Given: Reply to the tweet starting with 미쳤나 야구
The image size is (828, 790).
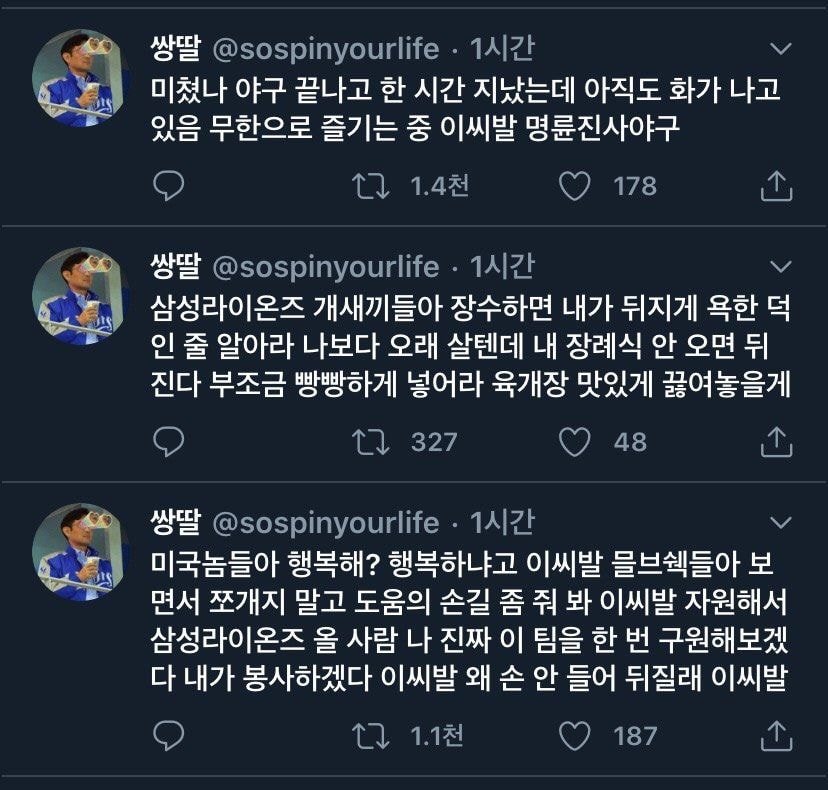Looking at the screenshot, I should [x=170, y=185].
